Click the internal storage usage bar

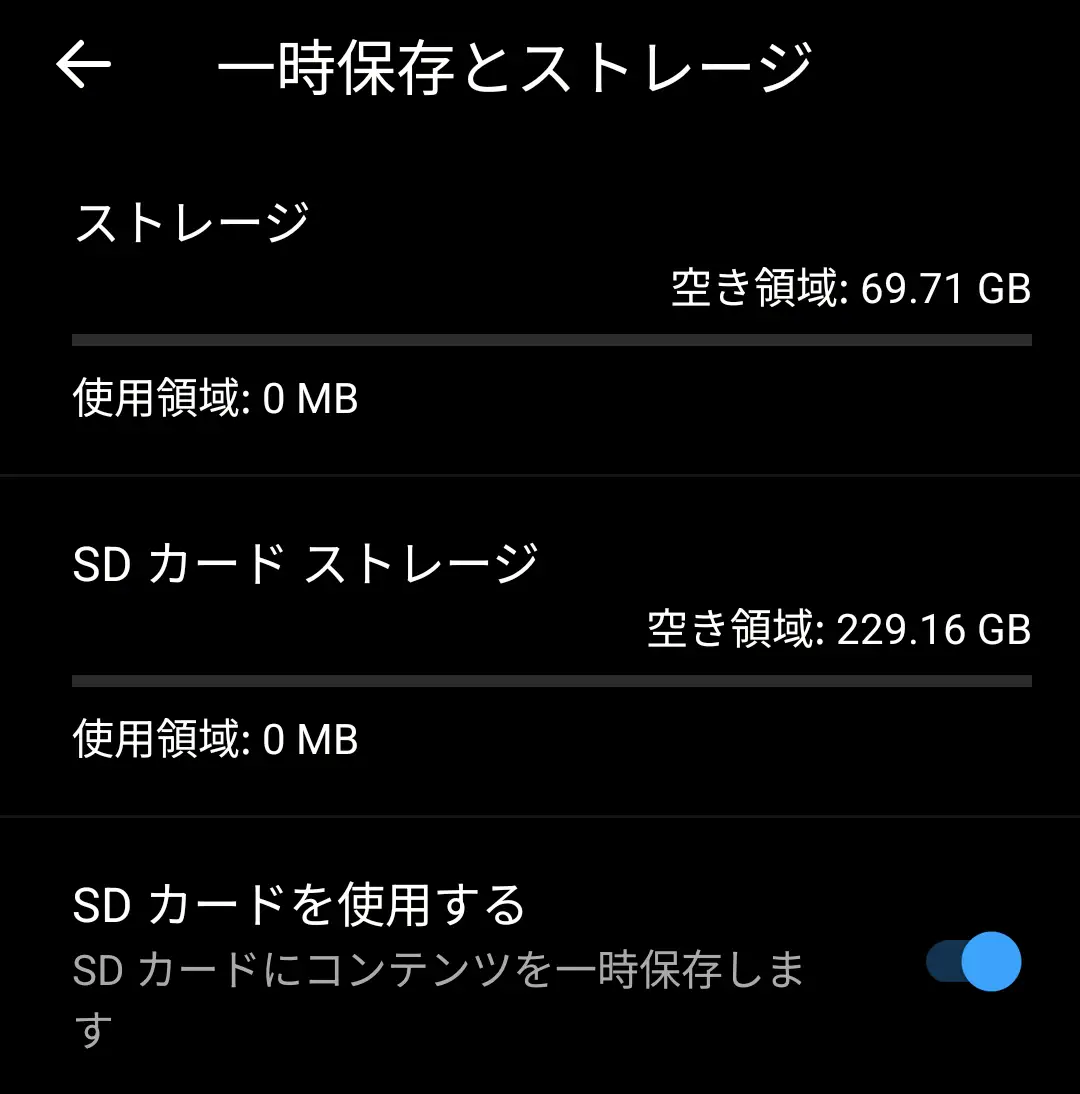click(550, 340)
